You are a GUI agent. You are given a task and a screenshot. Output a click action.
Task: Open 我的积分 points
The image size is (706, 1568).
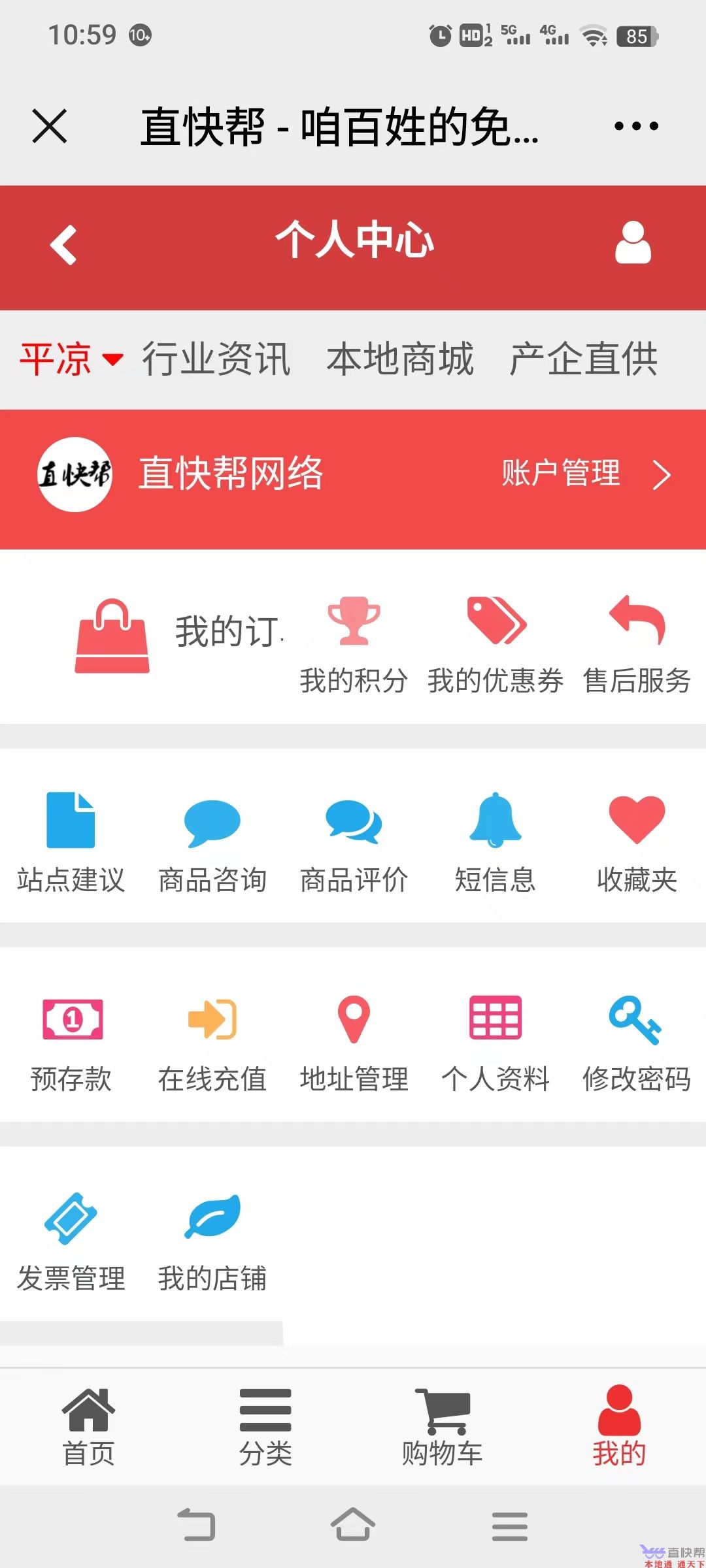click(354, 644)
